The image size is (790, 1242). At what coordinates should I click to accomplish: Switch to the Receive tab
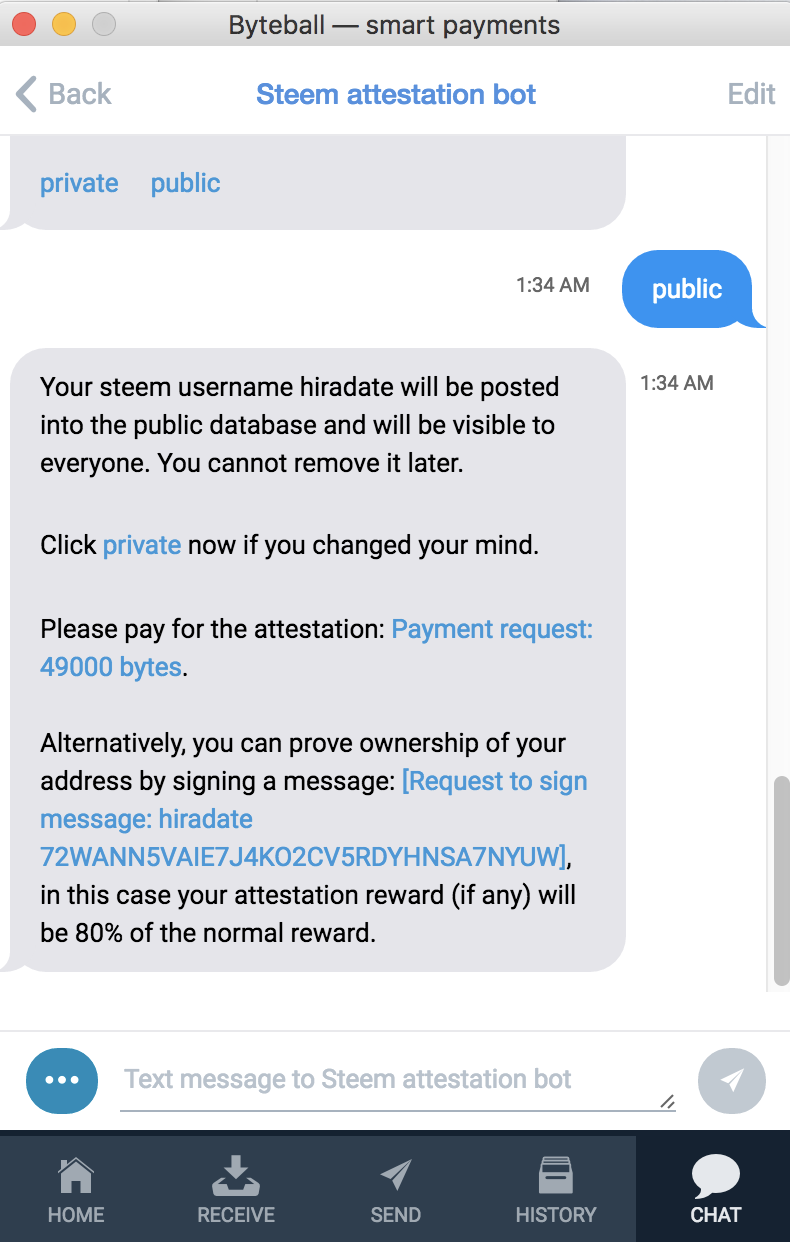236,1190
